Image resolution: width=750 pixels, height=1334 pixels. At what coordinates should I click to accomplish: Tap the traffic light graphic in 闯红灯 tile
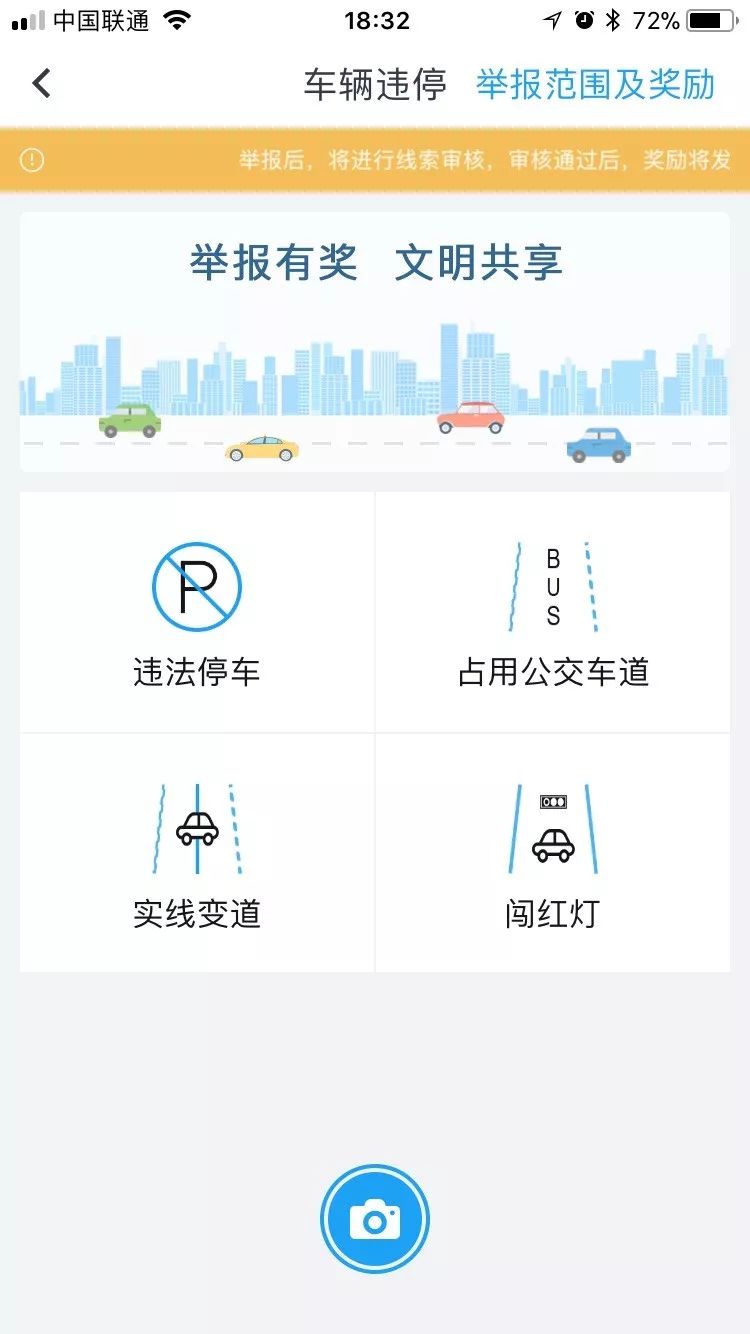pyautogui.click(x=554, y=800)
